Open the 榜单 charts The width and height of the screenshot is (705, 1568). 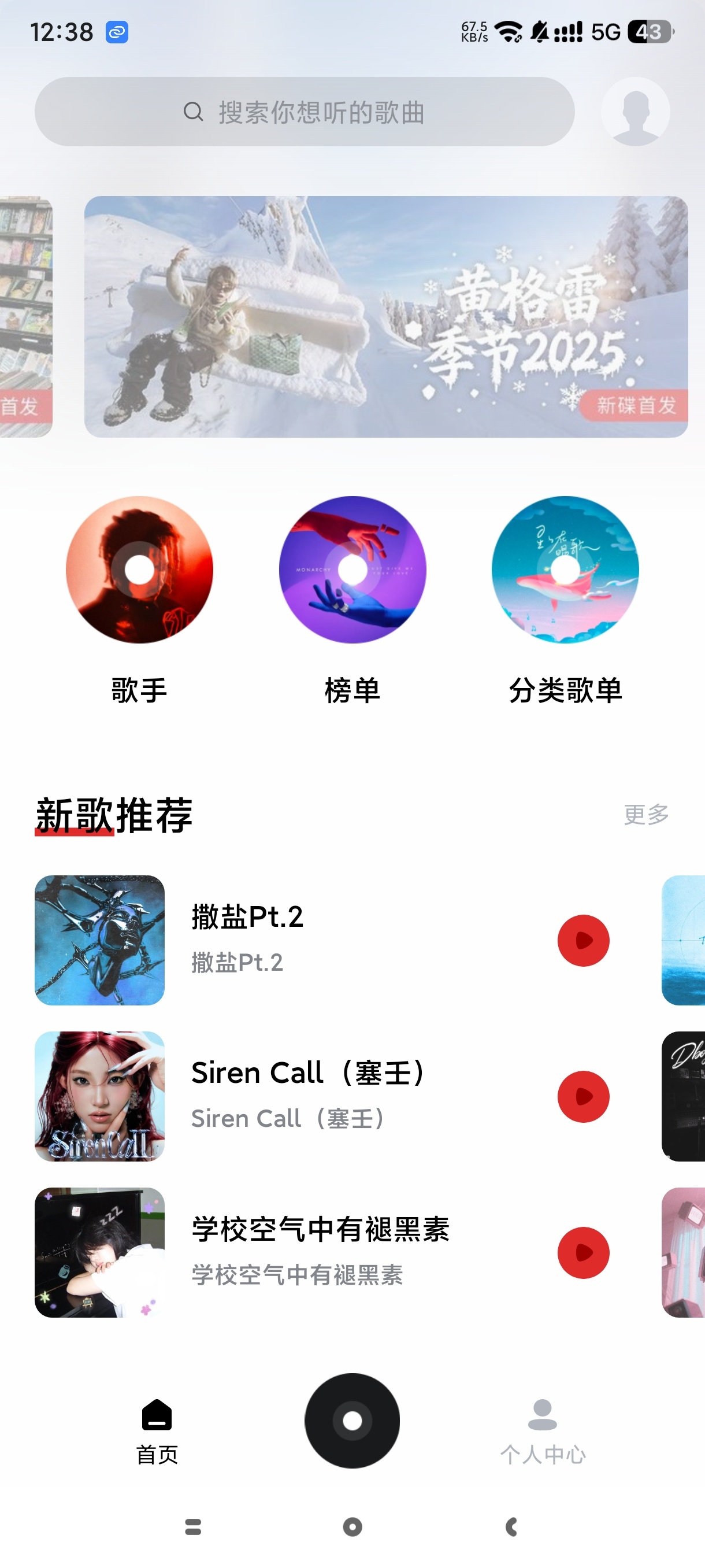(x=352, y=569)
